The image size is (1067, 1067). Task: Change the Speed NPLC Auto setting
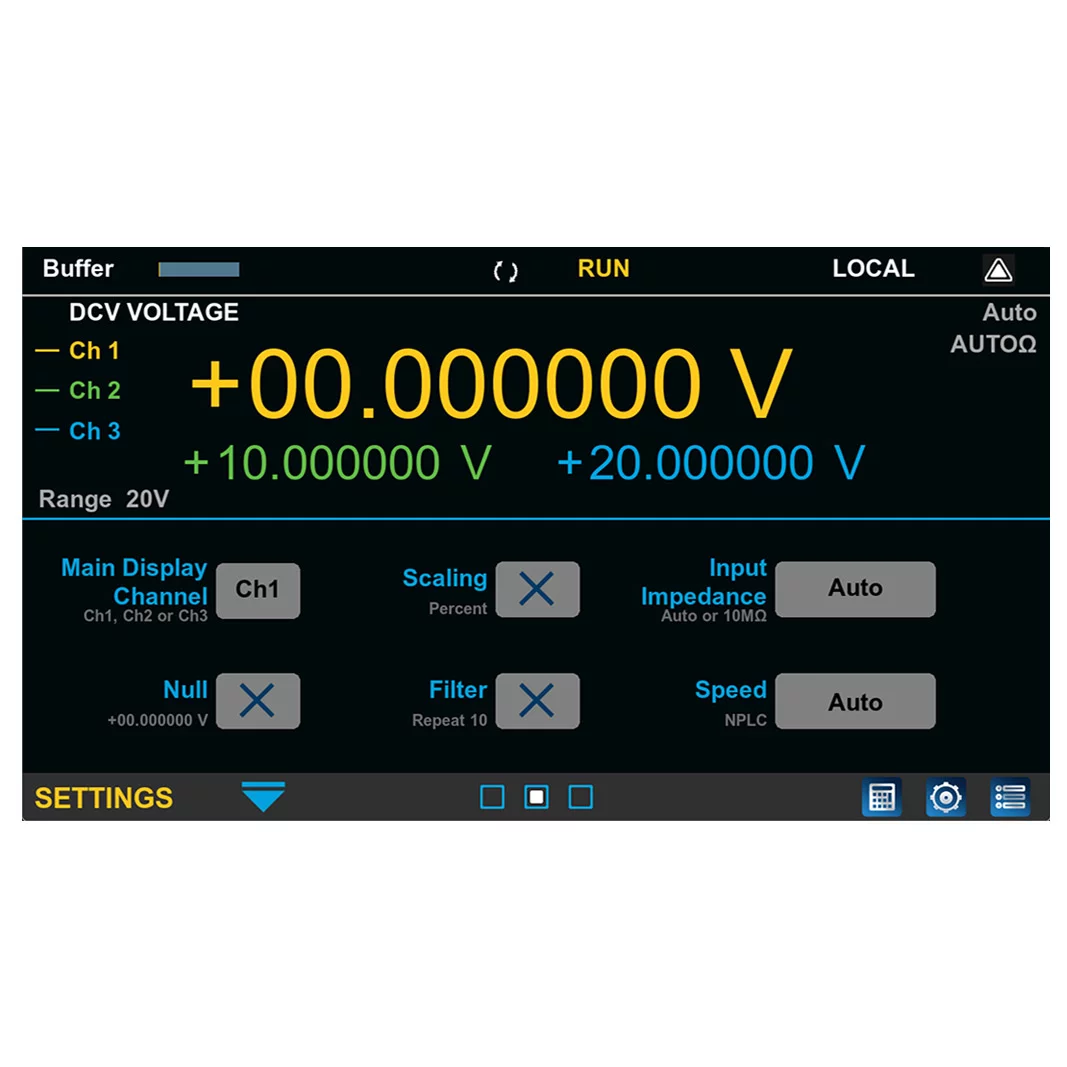[855, 702]
